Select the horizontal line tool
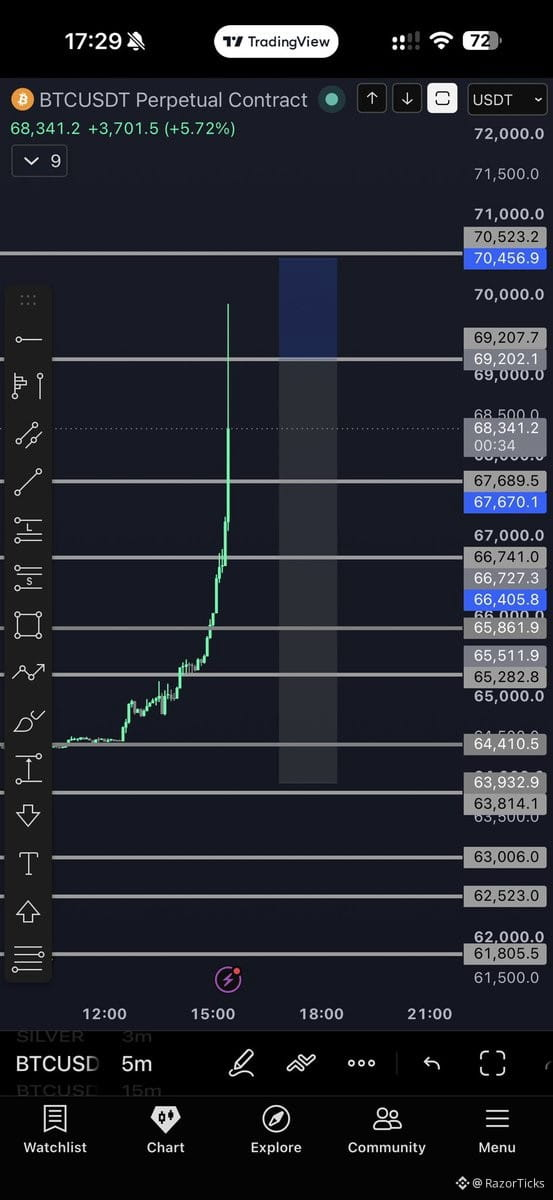Screen dimensions: 553x1200 (x=28, y=340)
